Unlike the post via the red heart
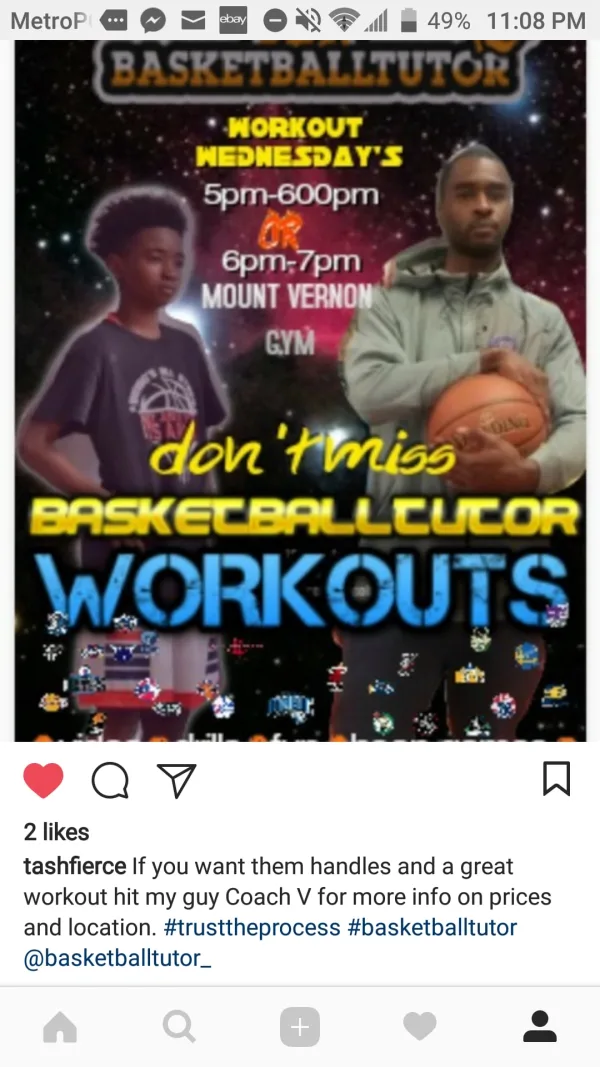This screenshot has height=1067, width=600. point(43,780)
